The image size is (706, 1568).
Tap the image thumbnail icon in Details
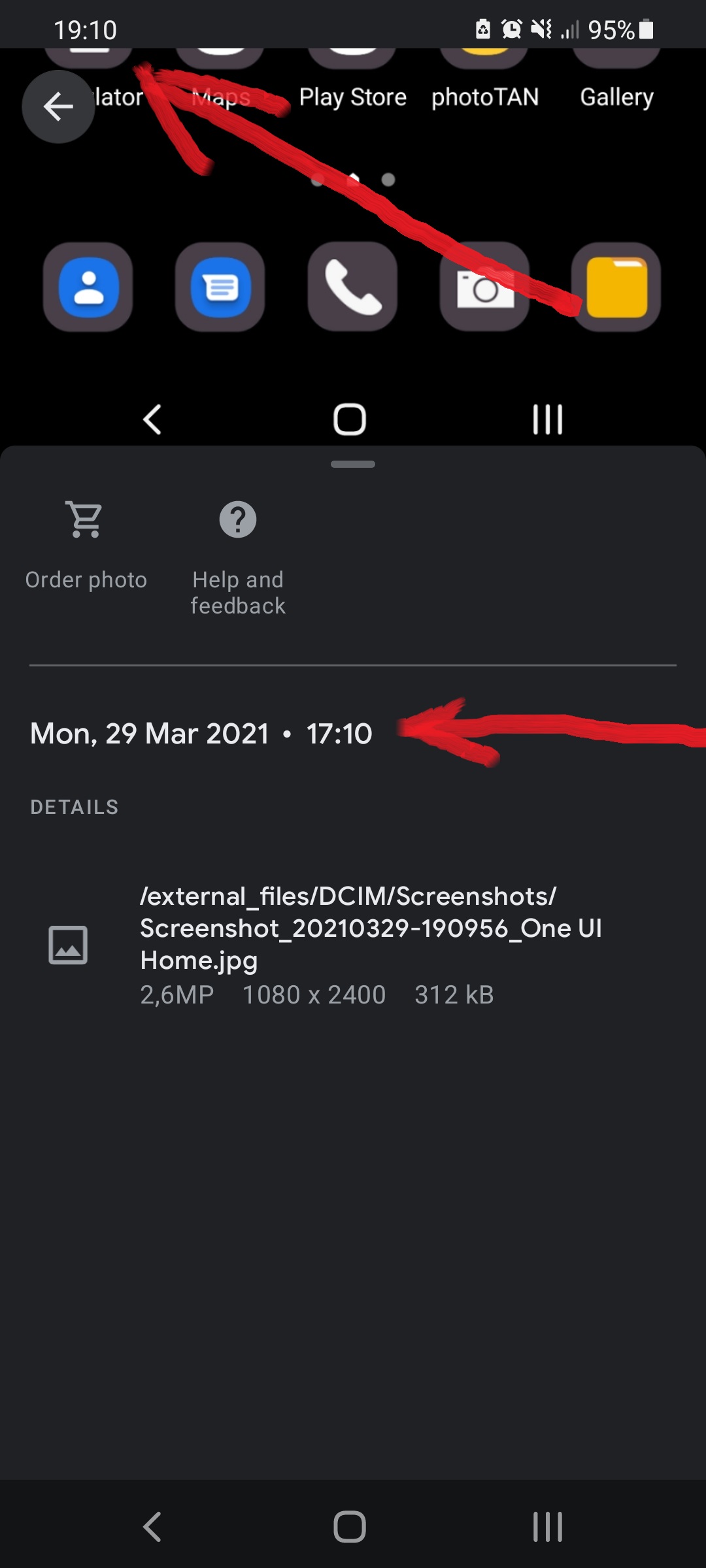[x=68, y=943]
